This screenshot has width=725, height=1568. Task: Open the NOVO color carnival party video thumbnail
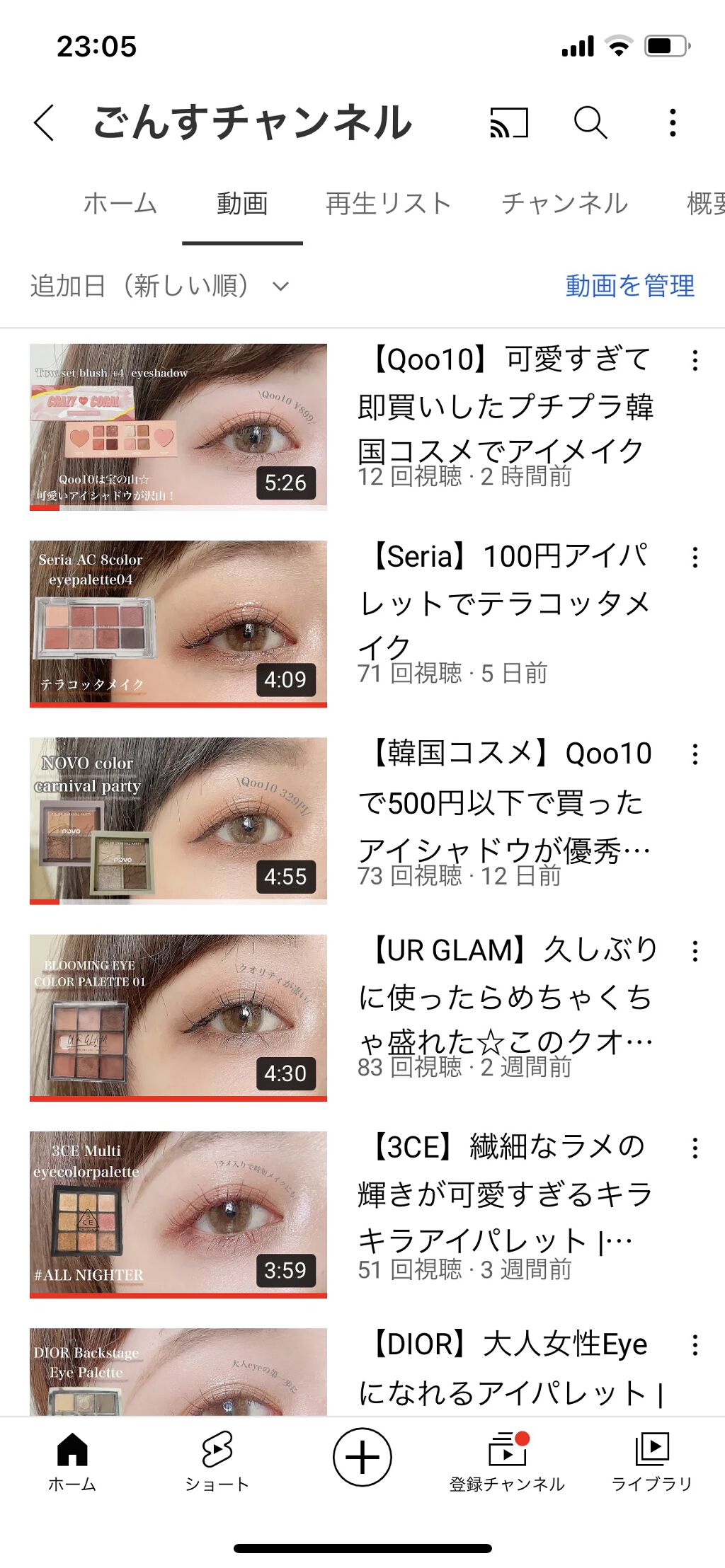(x=179, y=817)
